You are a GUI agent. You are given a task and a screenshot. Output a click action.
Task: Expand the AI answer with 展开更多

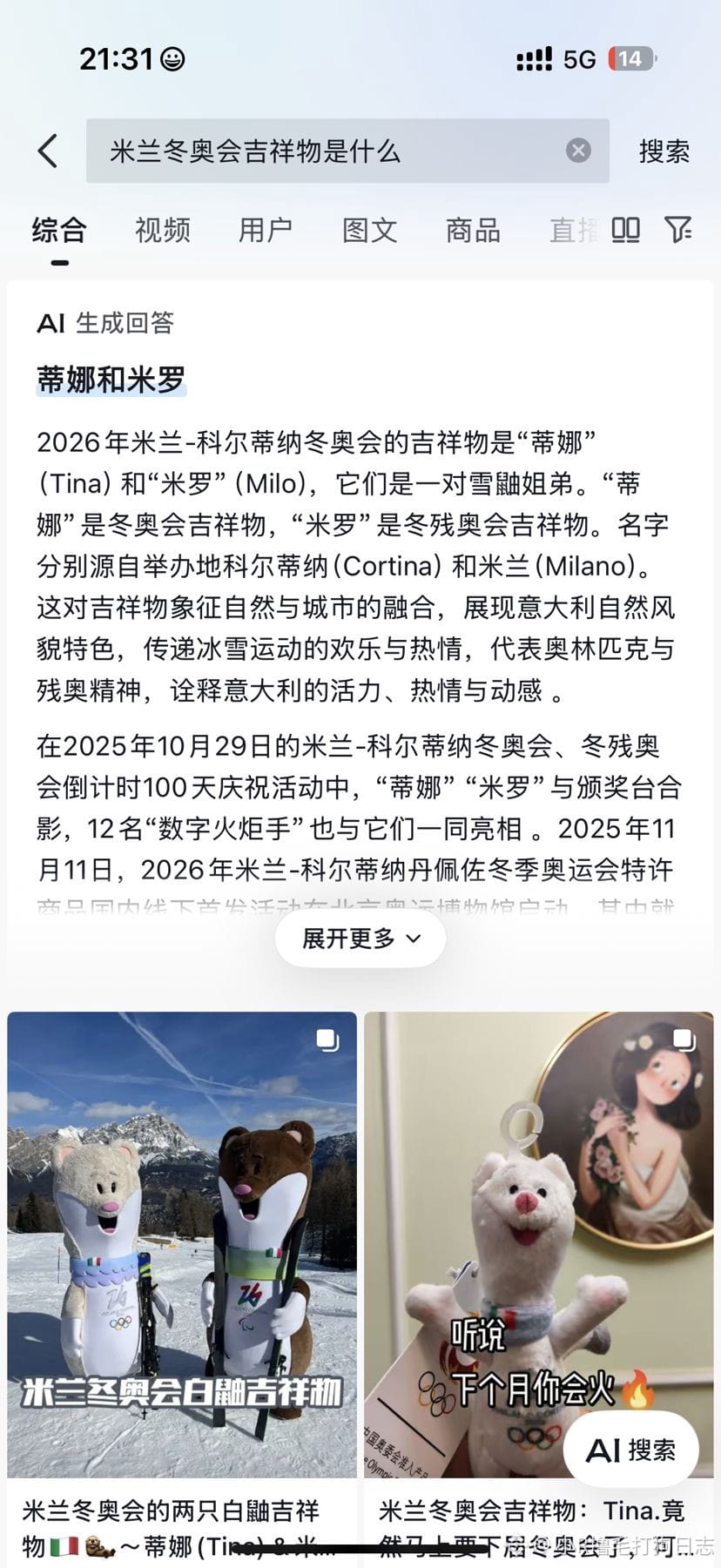coord(360,939)
